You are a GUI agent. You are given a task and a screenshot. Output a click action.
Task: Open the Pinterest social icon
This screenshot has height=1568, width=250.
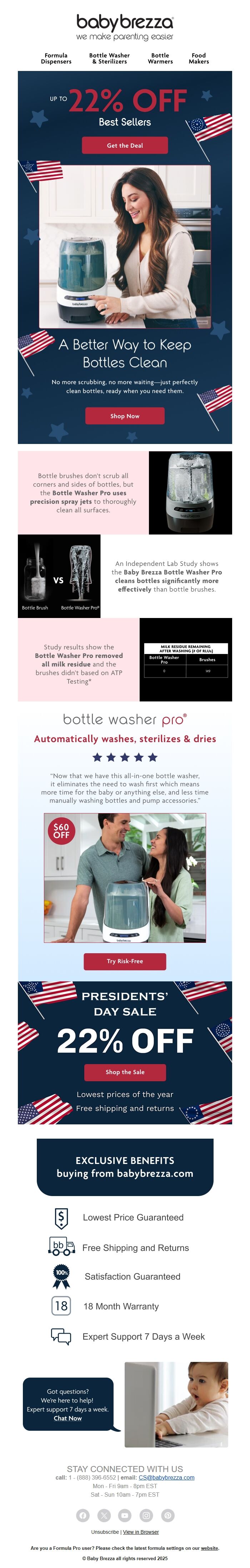[168, 1516]
